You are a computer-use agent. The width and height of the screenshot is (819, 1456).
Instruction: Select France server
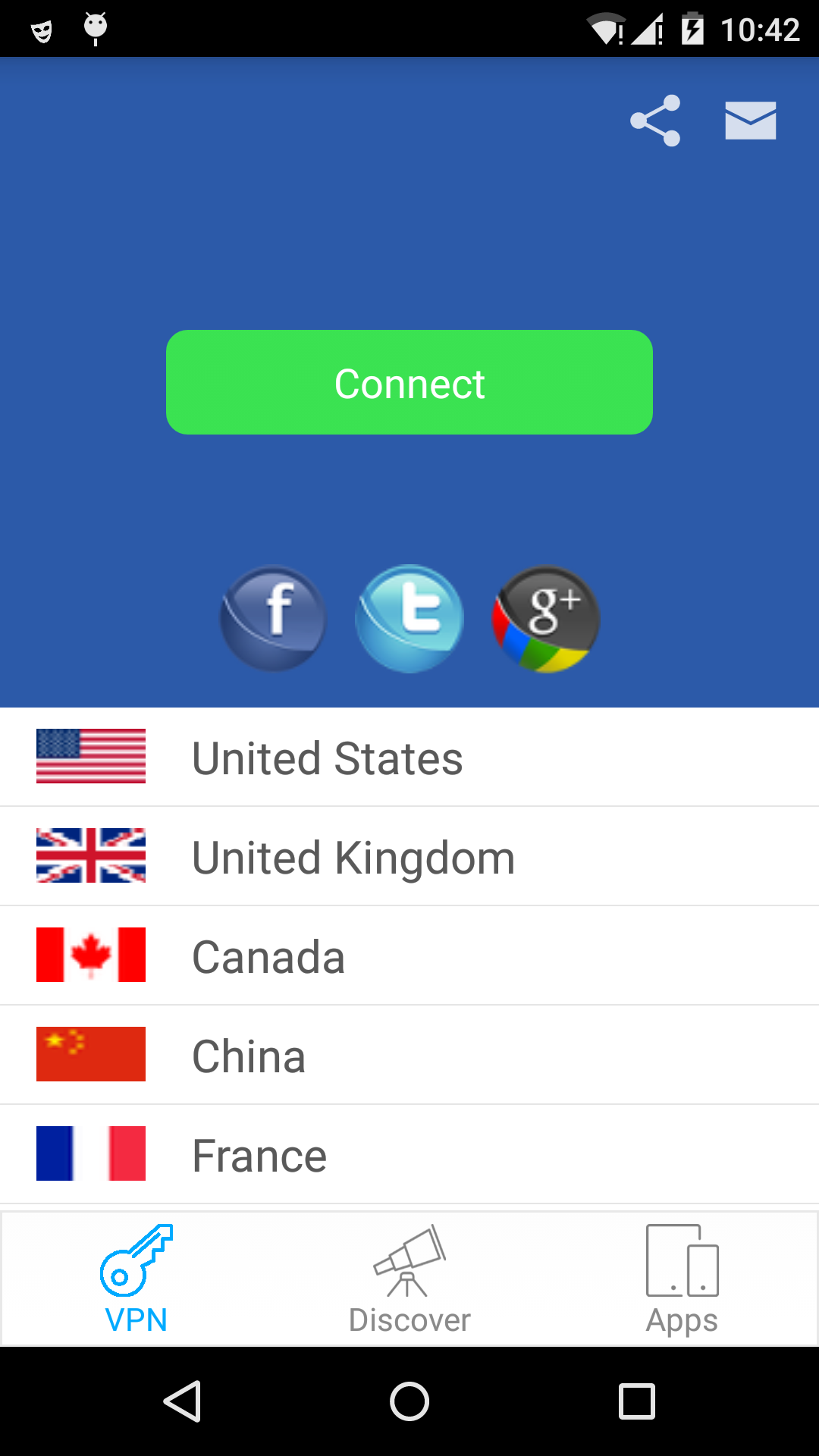[409, 1154]
